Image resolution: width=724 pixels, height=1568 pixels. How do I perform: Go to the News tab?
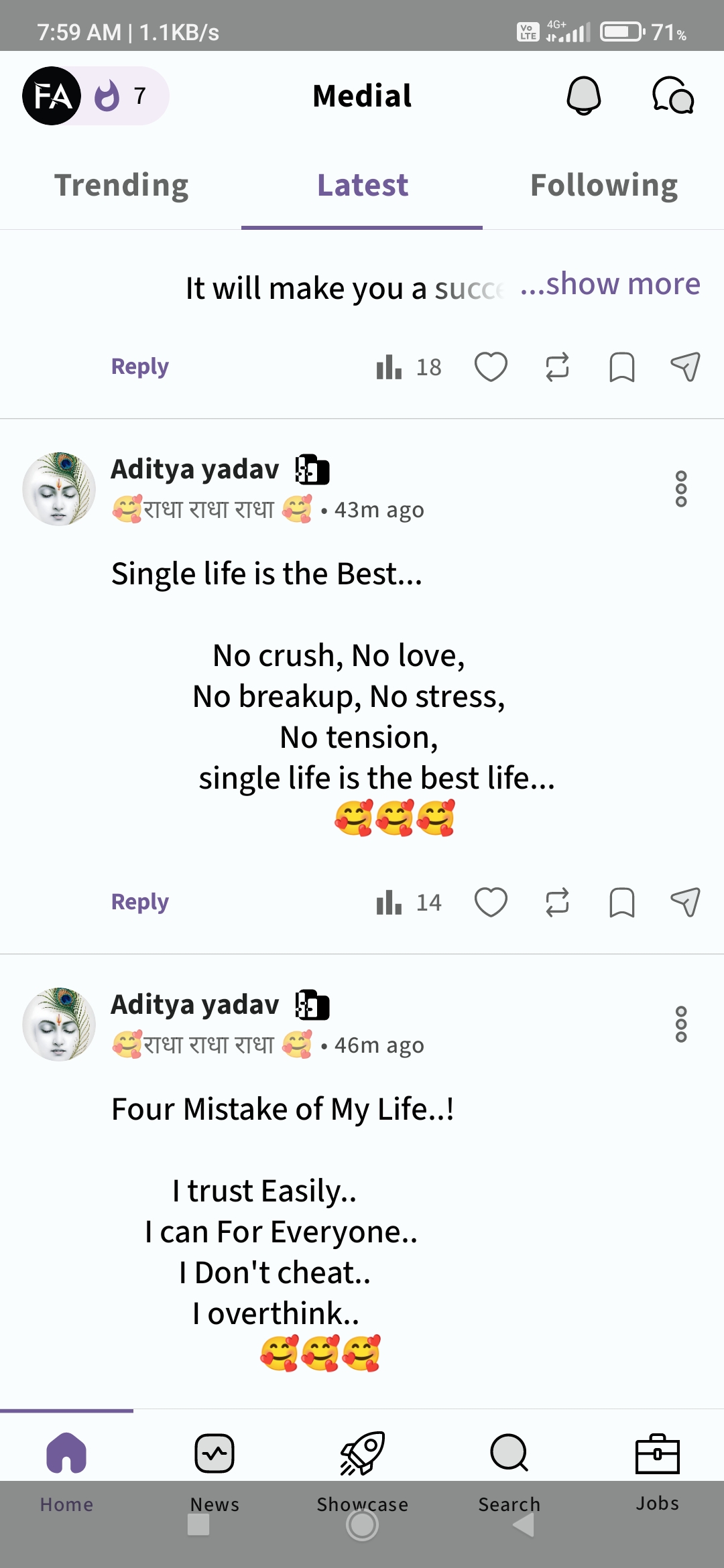[215, 1467]
